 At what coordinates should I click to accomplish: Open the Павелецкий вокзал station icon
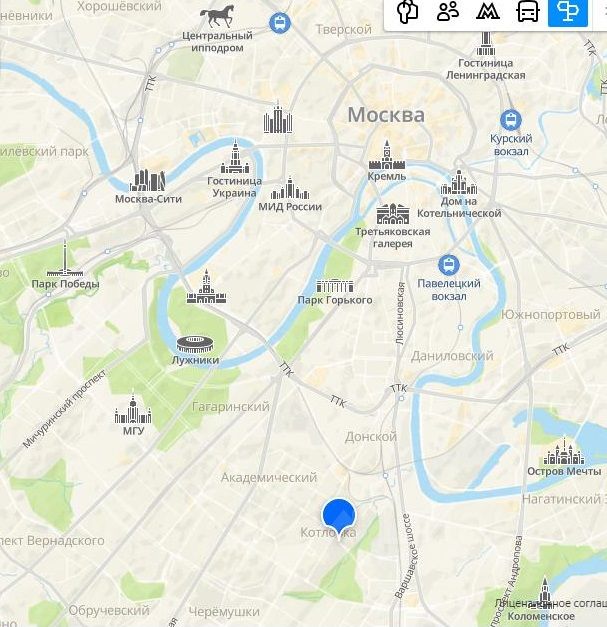[x=449, y=264]
